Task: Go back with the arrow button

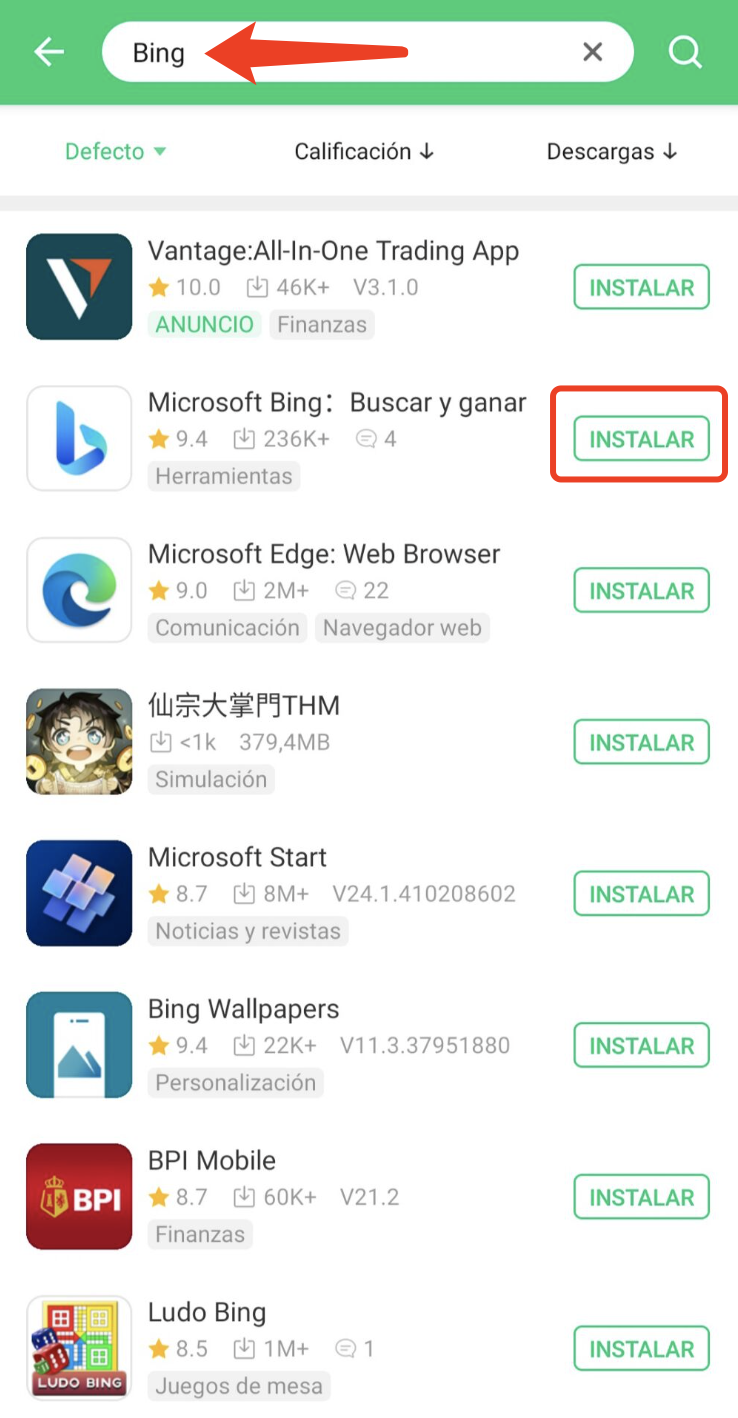Action: pyautogui.click(x=48, y=52)
